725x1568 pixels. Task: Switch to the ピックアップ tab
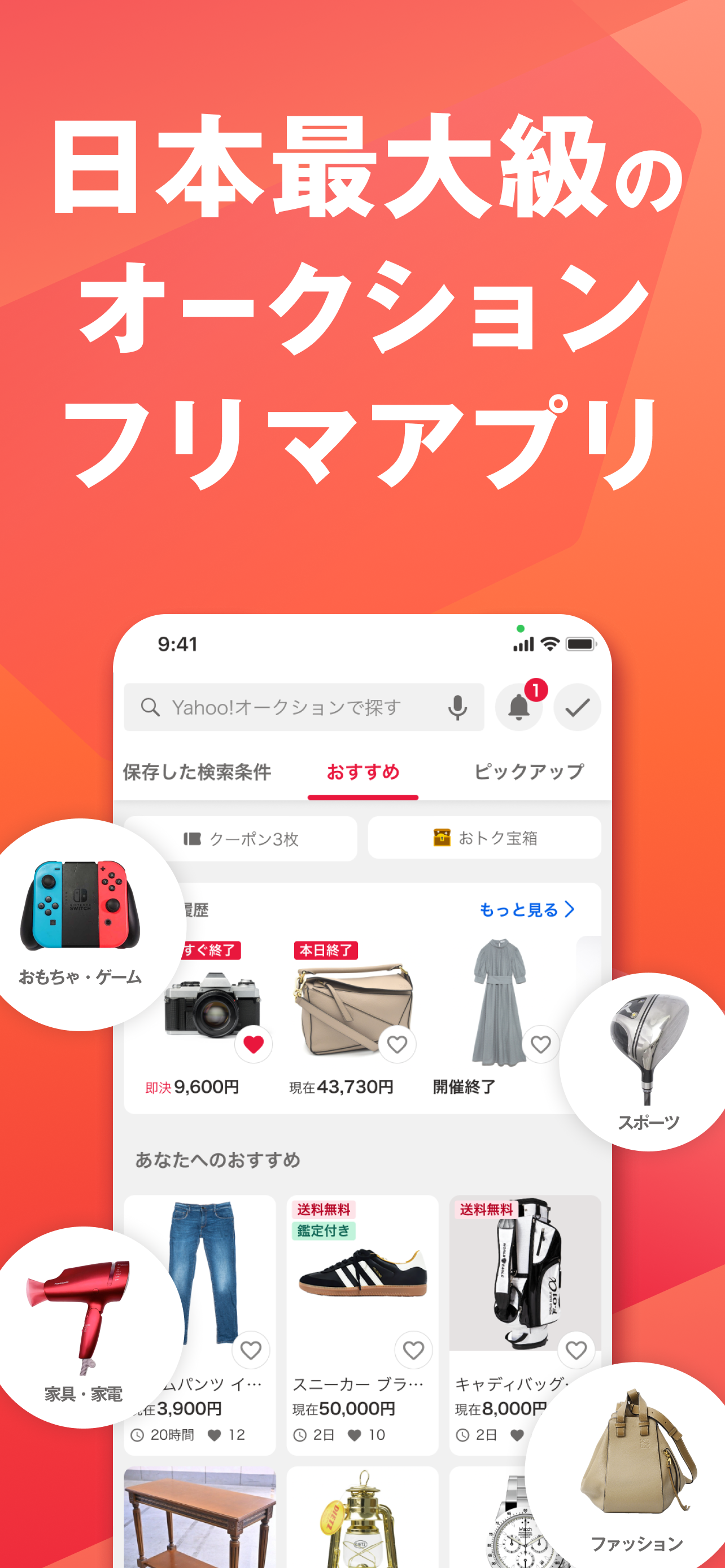[x=527, y=772]
